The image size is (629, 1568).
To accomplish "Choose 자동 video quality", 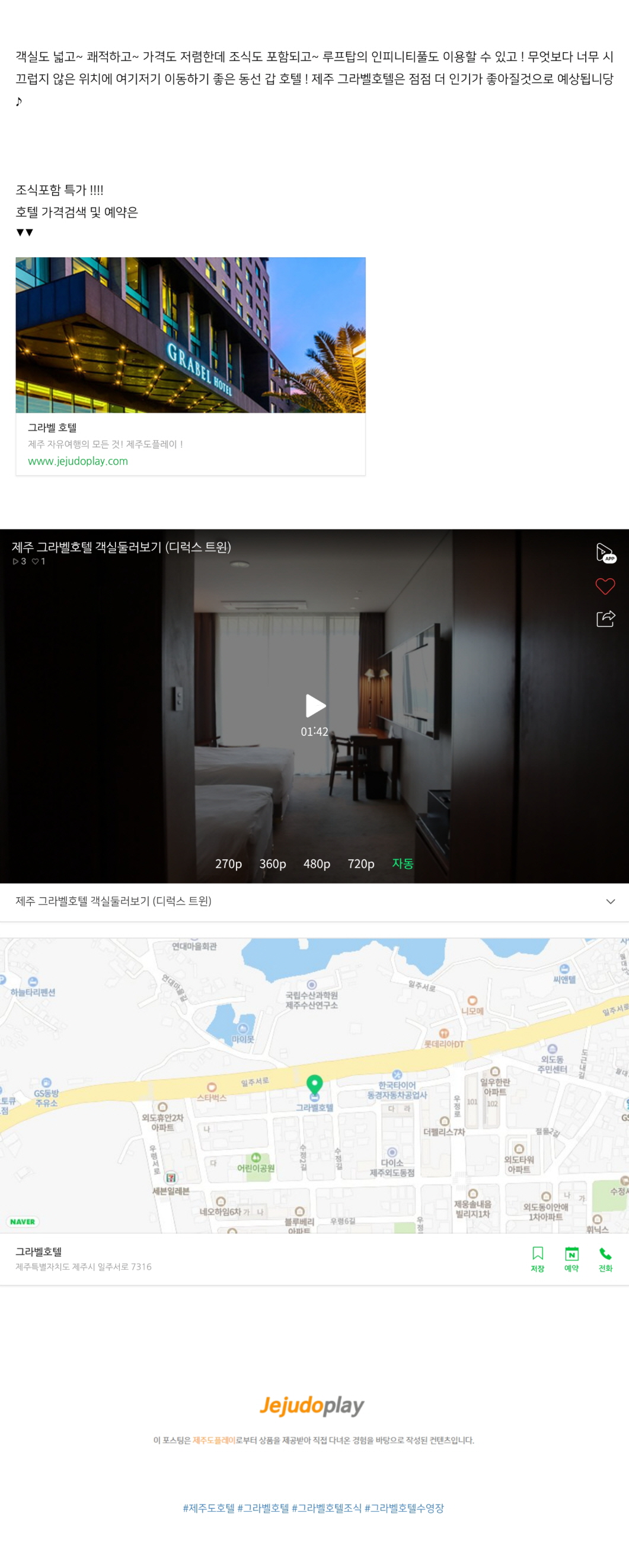I will pos(402,863).
